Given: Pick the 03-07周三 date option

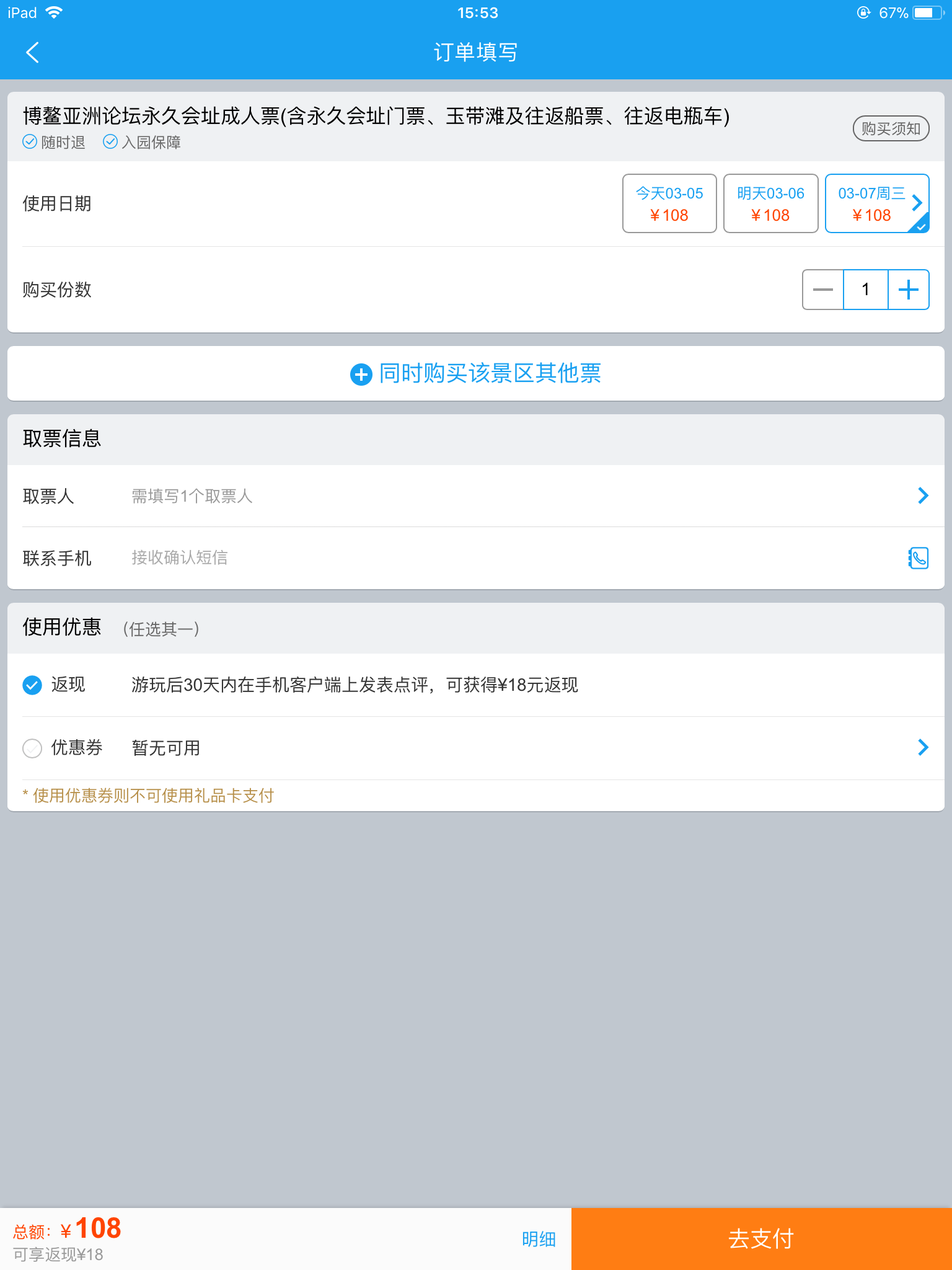Looking at the screenshot, I should pyautogui.click(x=871, y=203).
